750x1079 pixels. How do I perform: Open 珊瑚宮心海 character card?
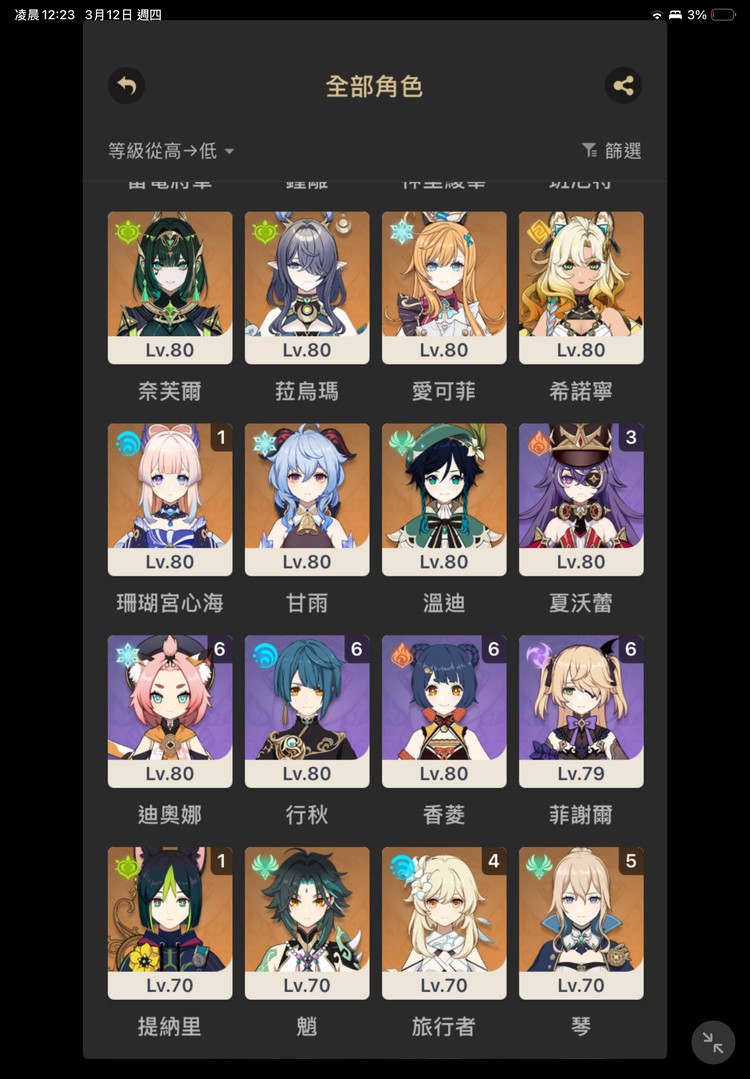pyautogui.click(x=170, y=499)
